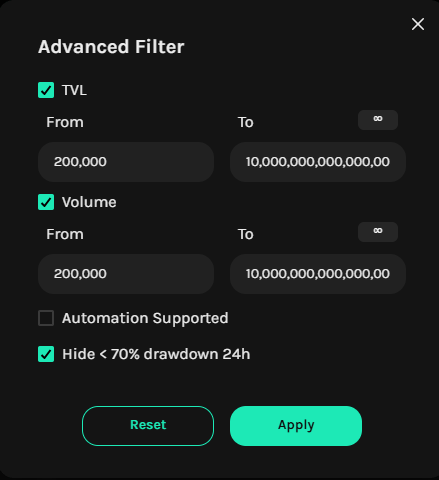Screen dimensions: 439x480
Task: Uncheck Hide < 70% drawdown 24h
Action: pyautogui.click(x=46, y=354)
